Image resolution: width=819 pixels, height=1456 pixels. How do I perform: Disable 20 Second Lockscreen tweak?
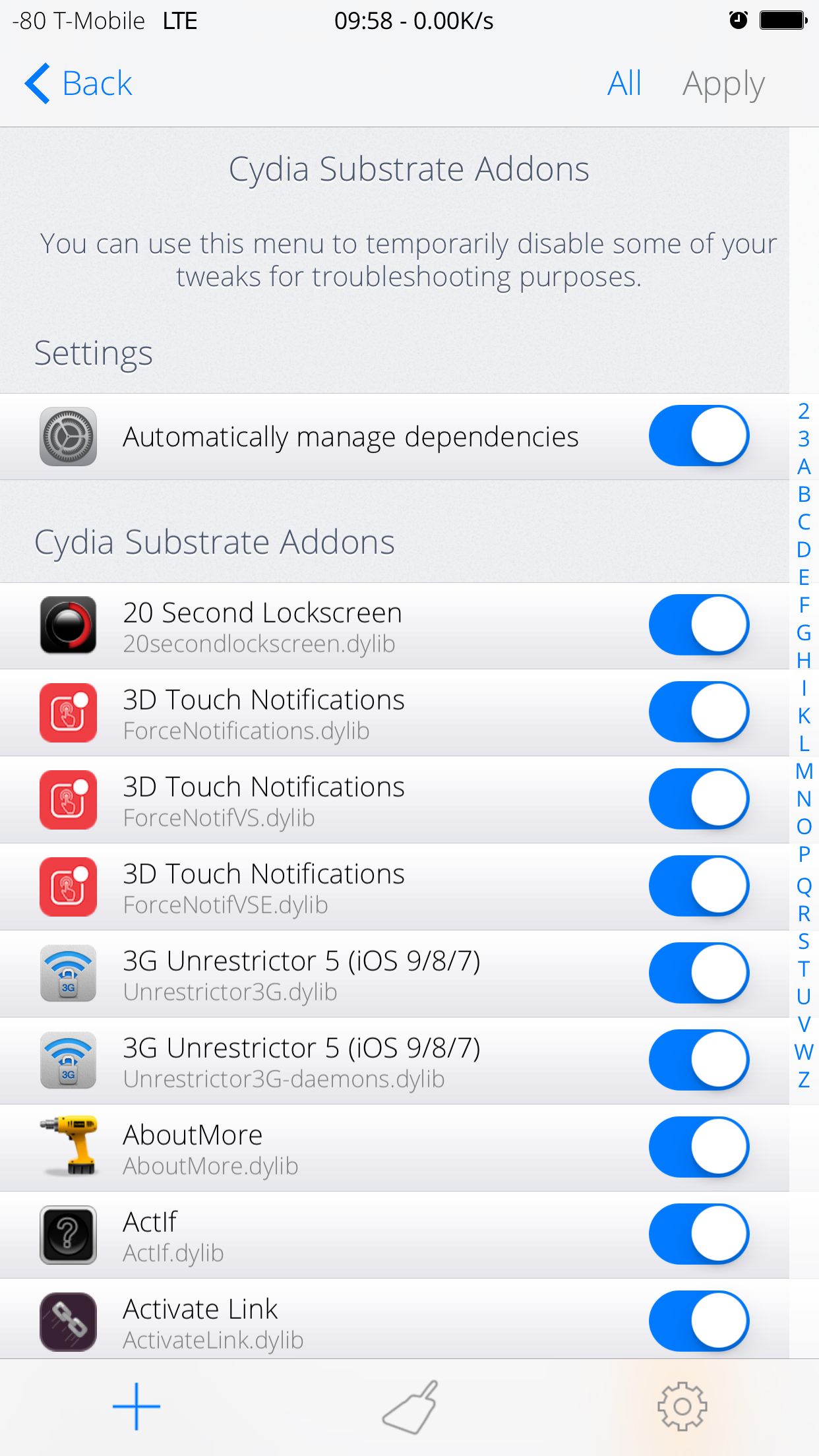point(698,625)
